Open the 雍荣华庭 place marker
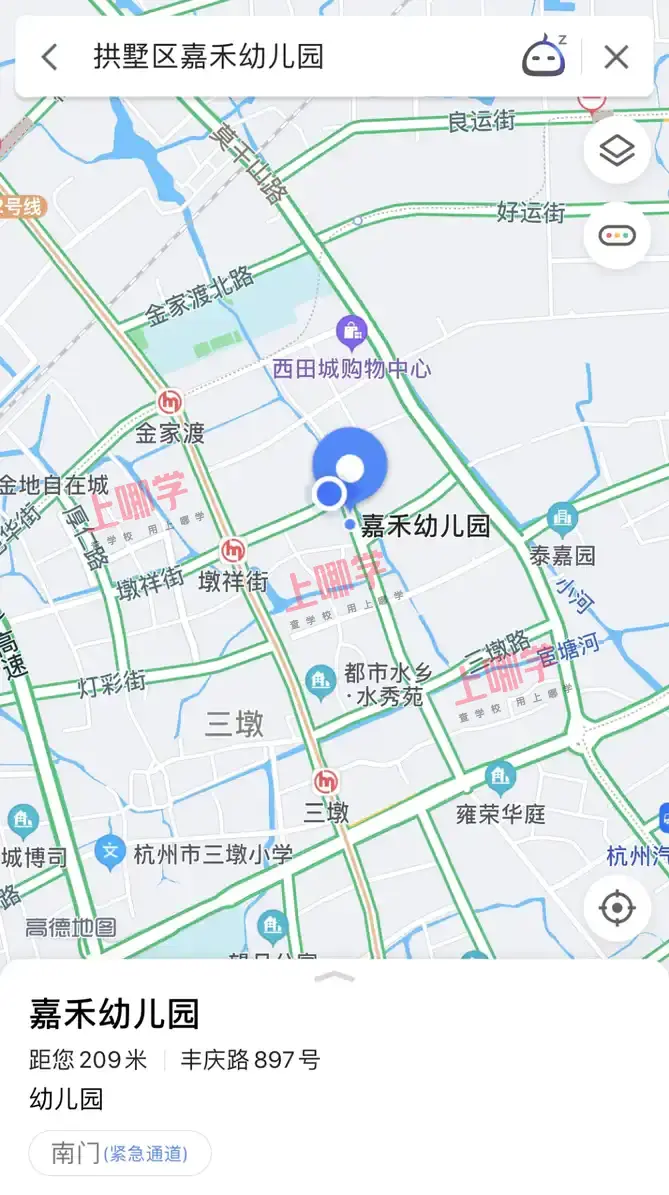 [x=500, y=778]
